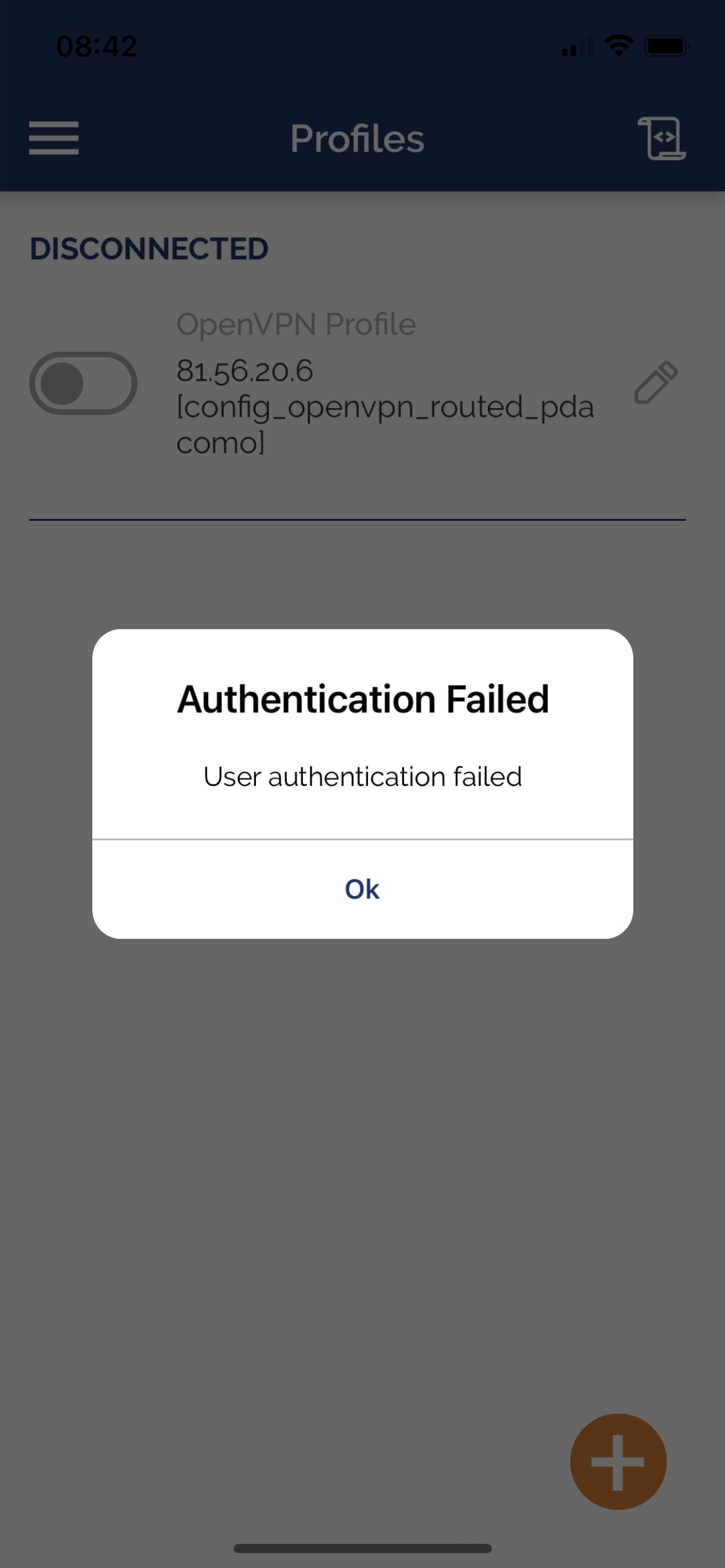Add a new profile with plus button
This screenshot has width=725, height=1568.
pos(618,1461)
